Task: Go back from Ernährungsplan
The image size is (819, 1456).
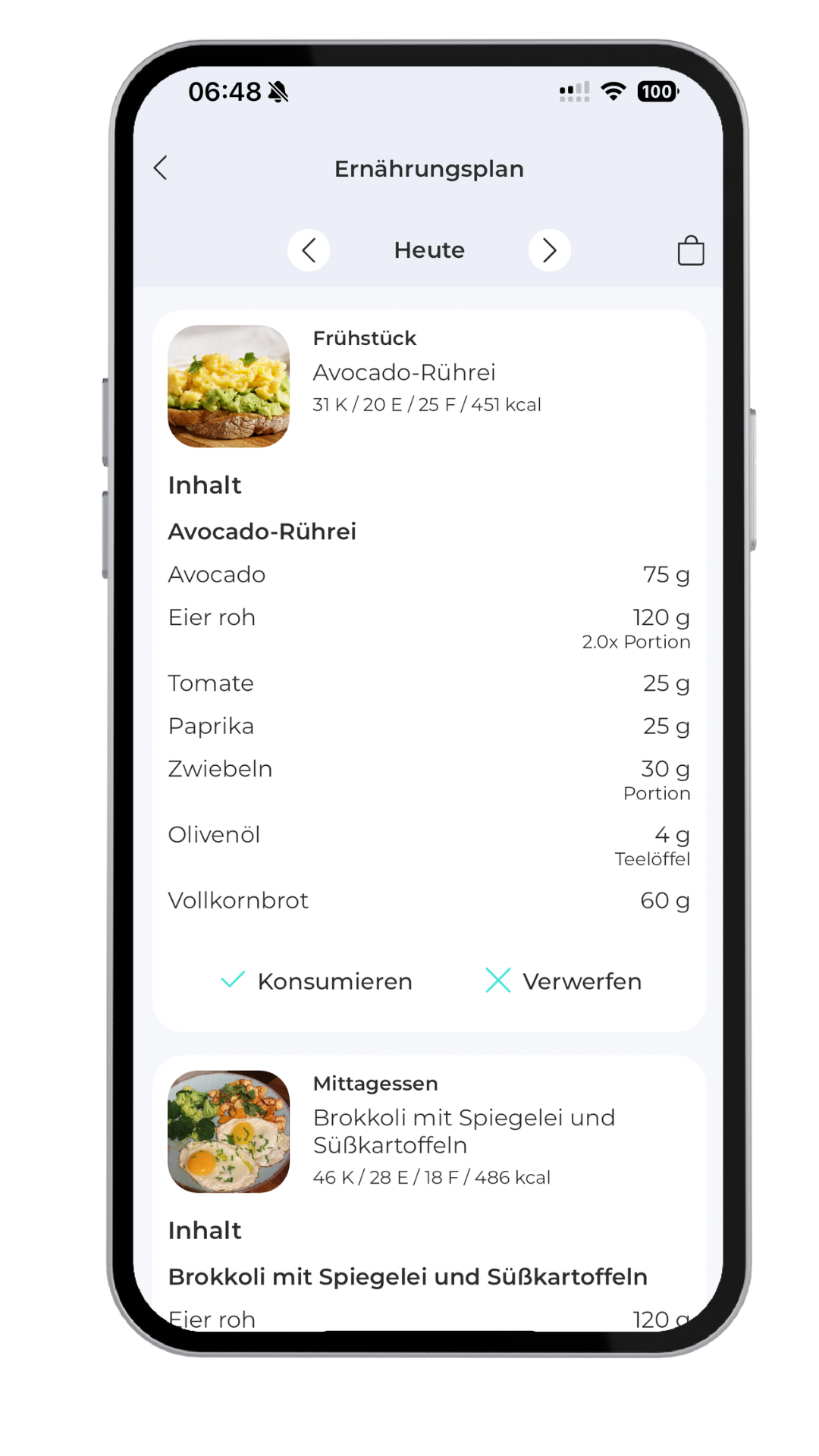Action: pyautogui.click(x=161, y=168)
